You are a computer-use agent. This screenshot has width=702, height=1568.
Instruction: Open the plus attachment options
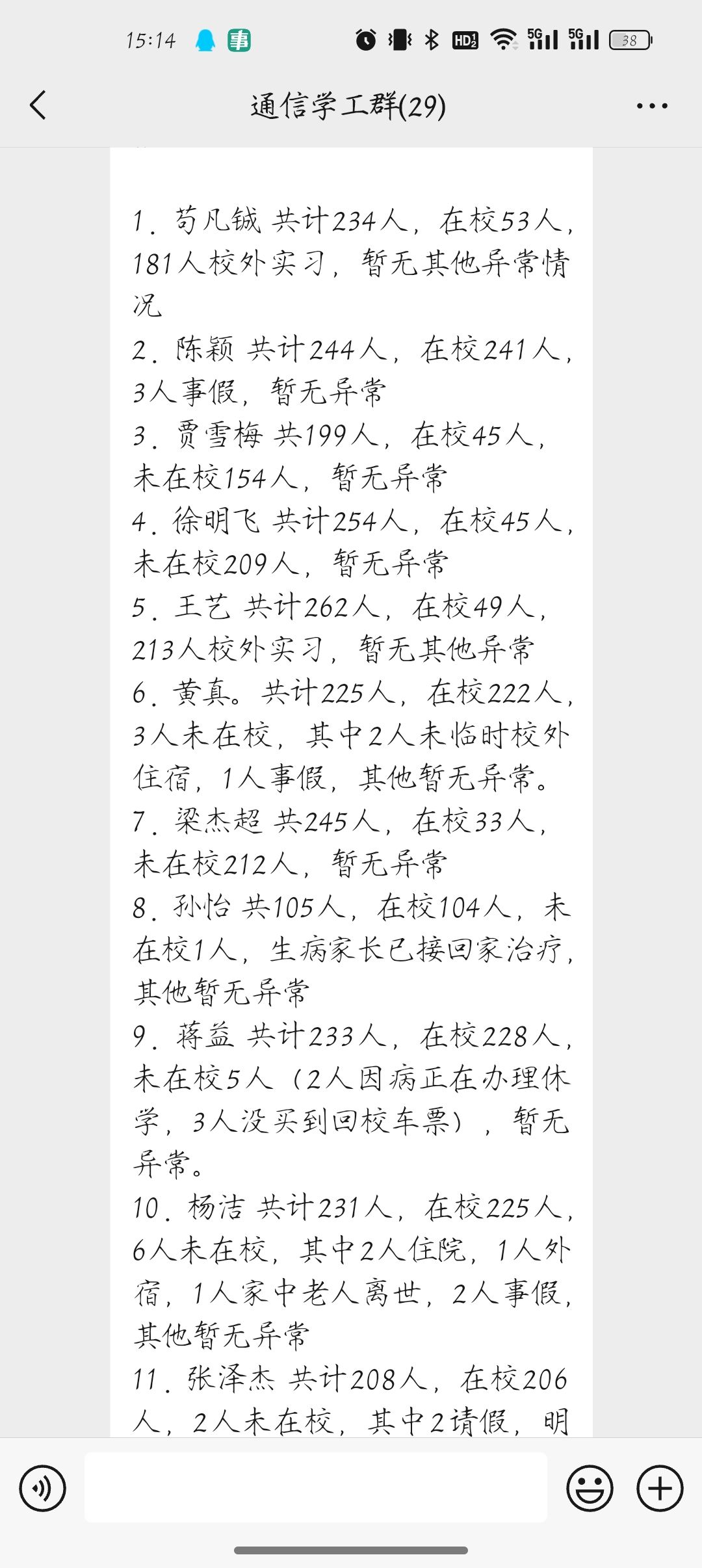coord(660,1488)
